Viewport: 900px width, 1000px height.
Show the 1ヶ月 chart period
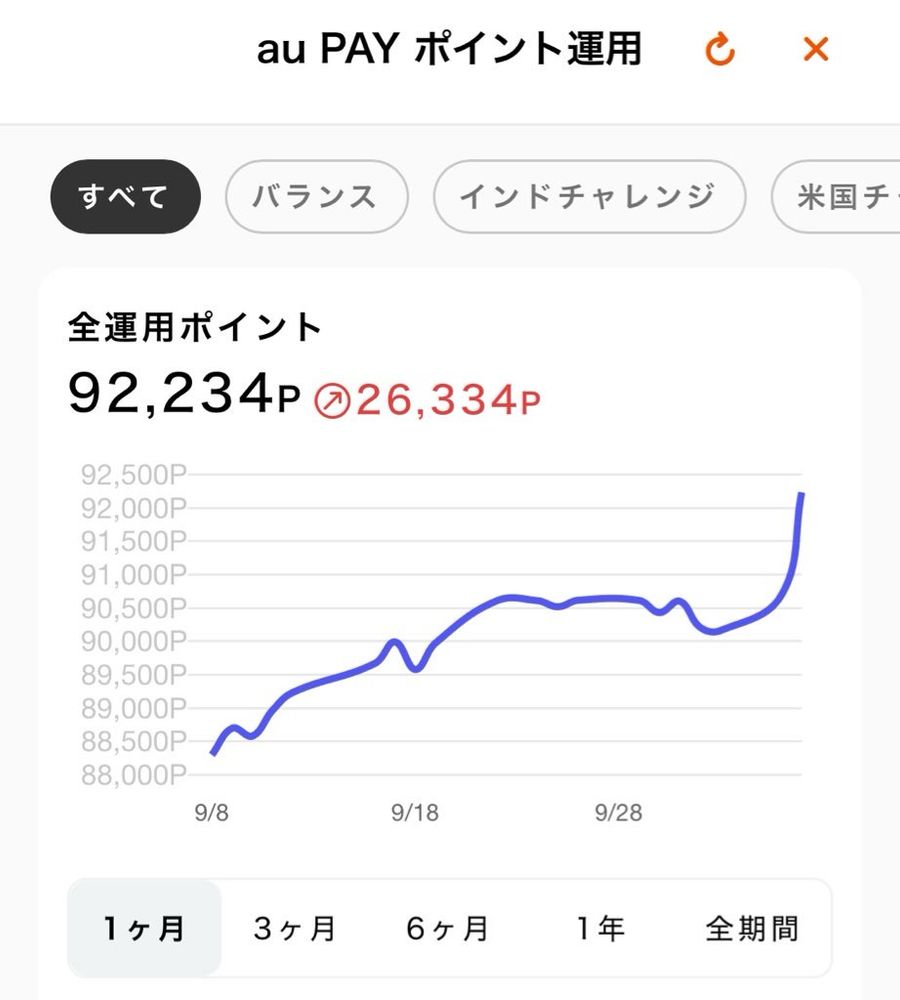coord(144,929)
